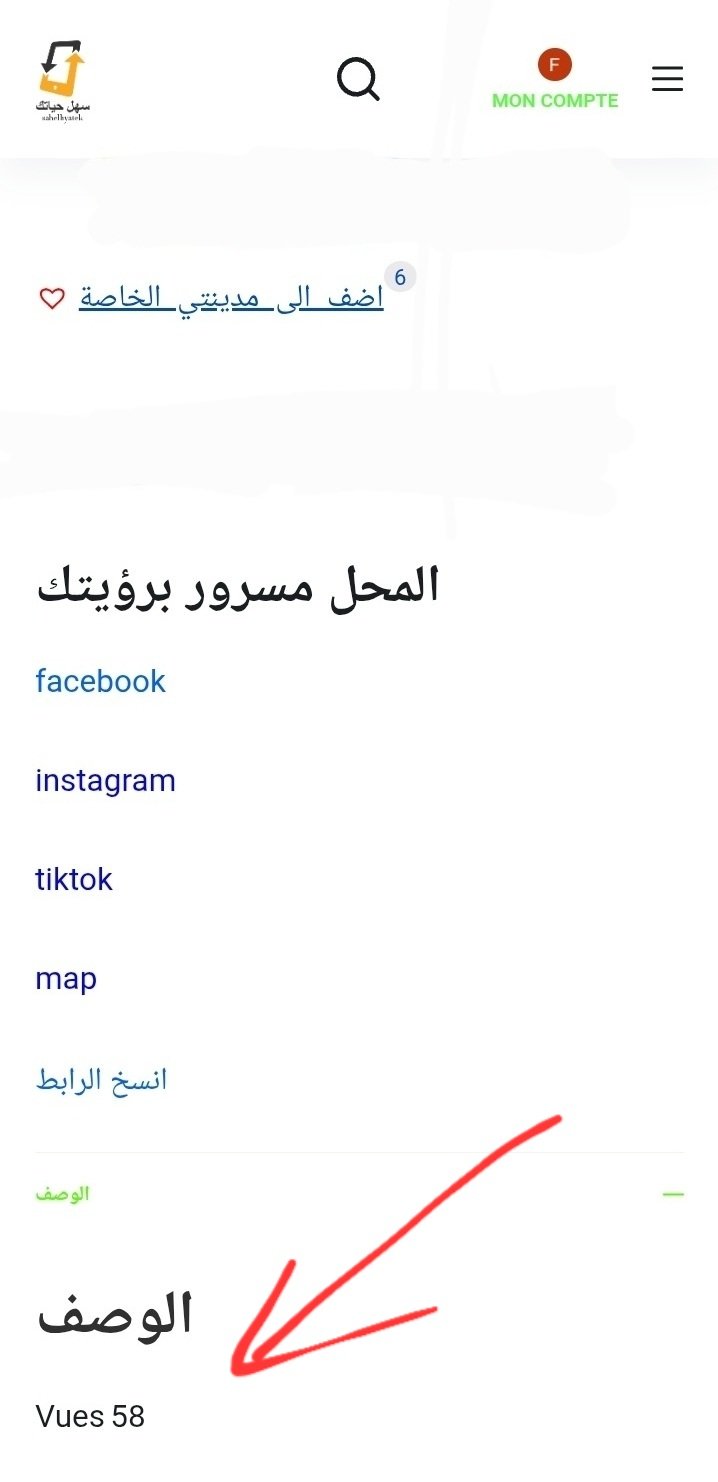The image size is (718, 1482).
Task: Copy the link via انسخ الرابط
Action: click(101, 1080)
